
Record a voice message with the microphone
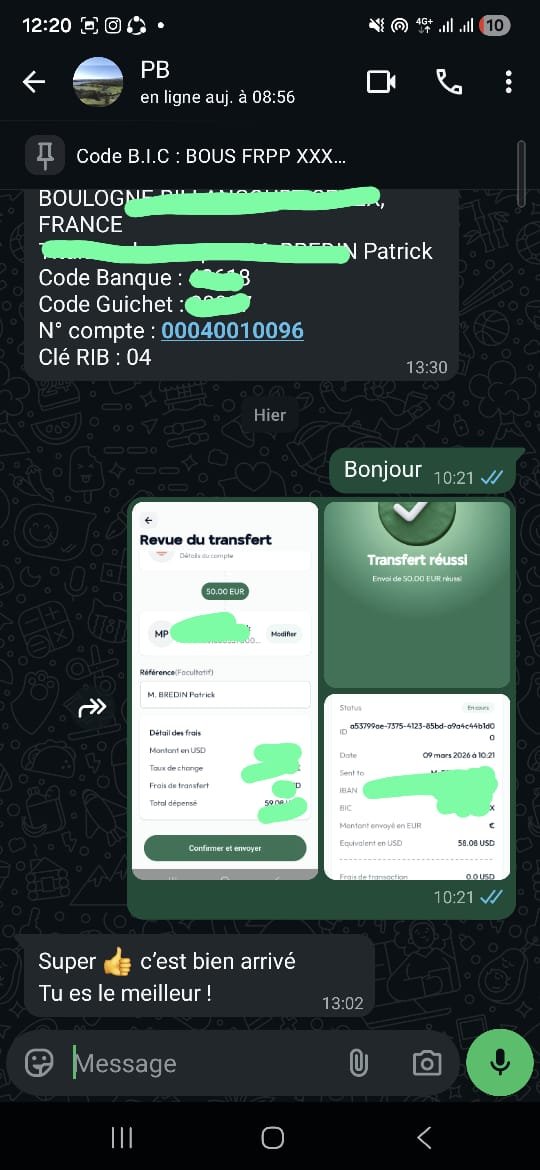pyautogui.click(x=500, y=1063)
